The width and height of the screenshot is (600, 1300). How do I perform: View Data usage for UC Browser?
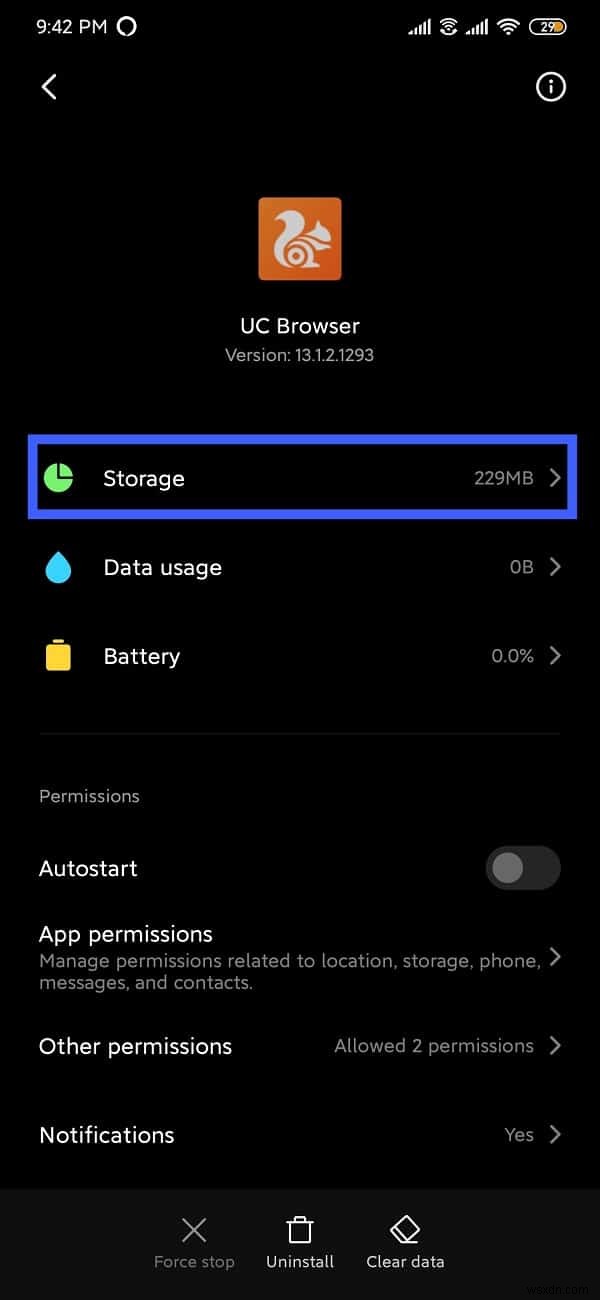pyautogui.click(x=300, y=567)
